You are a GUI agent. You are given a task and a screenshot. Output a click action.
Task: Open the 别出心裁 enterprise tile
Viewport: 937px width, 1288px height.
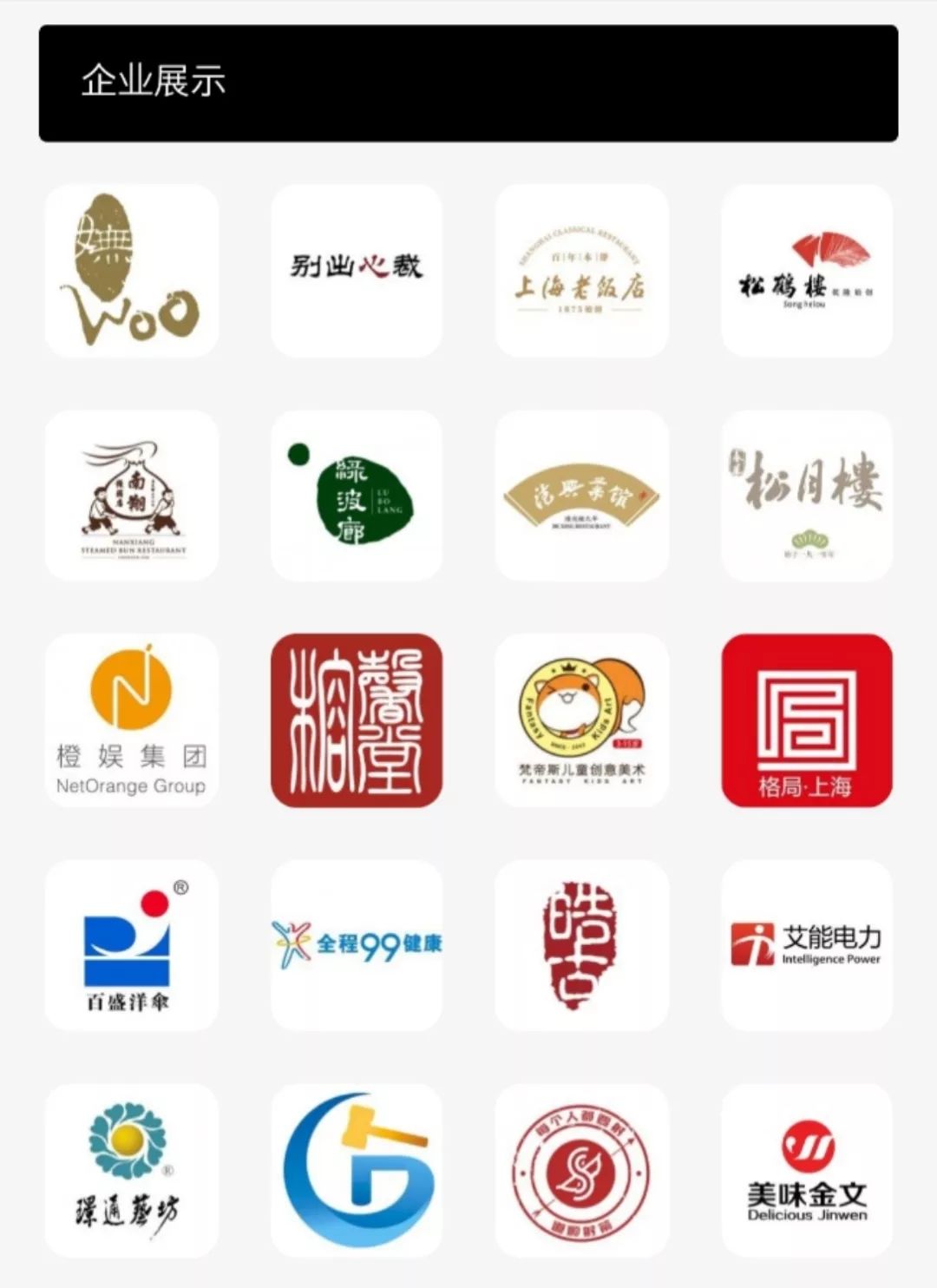(357, 270)
